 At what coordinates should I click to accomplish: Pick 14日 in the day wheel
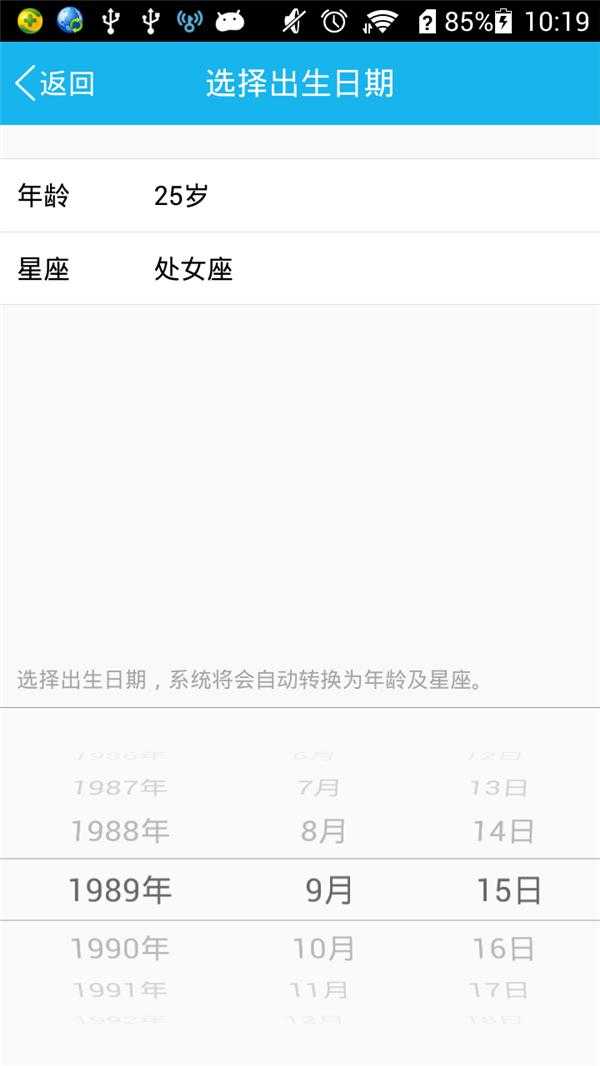point(504,831)
